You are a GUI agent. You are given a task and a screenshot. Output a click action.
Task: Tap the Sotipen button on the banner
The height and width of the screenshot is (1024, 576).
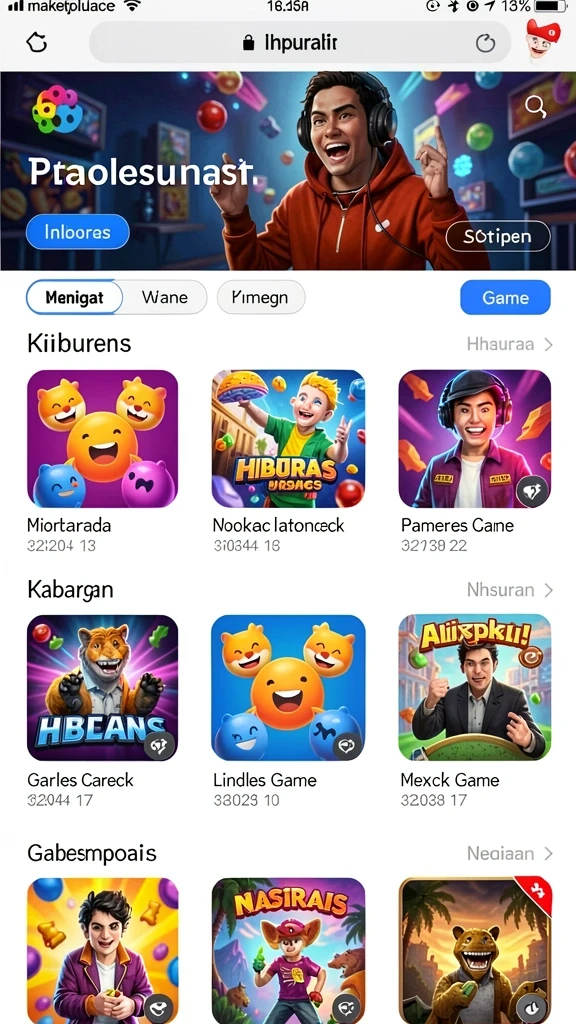click(498, 236)
